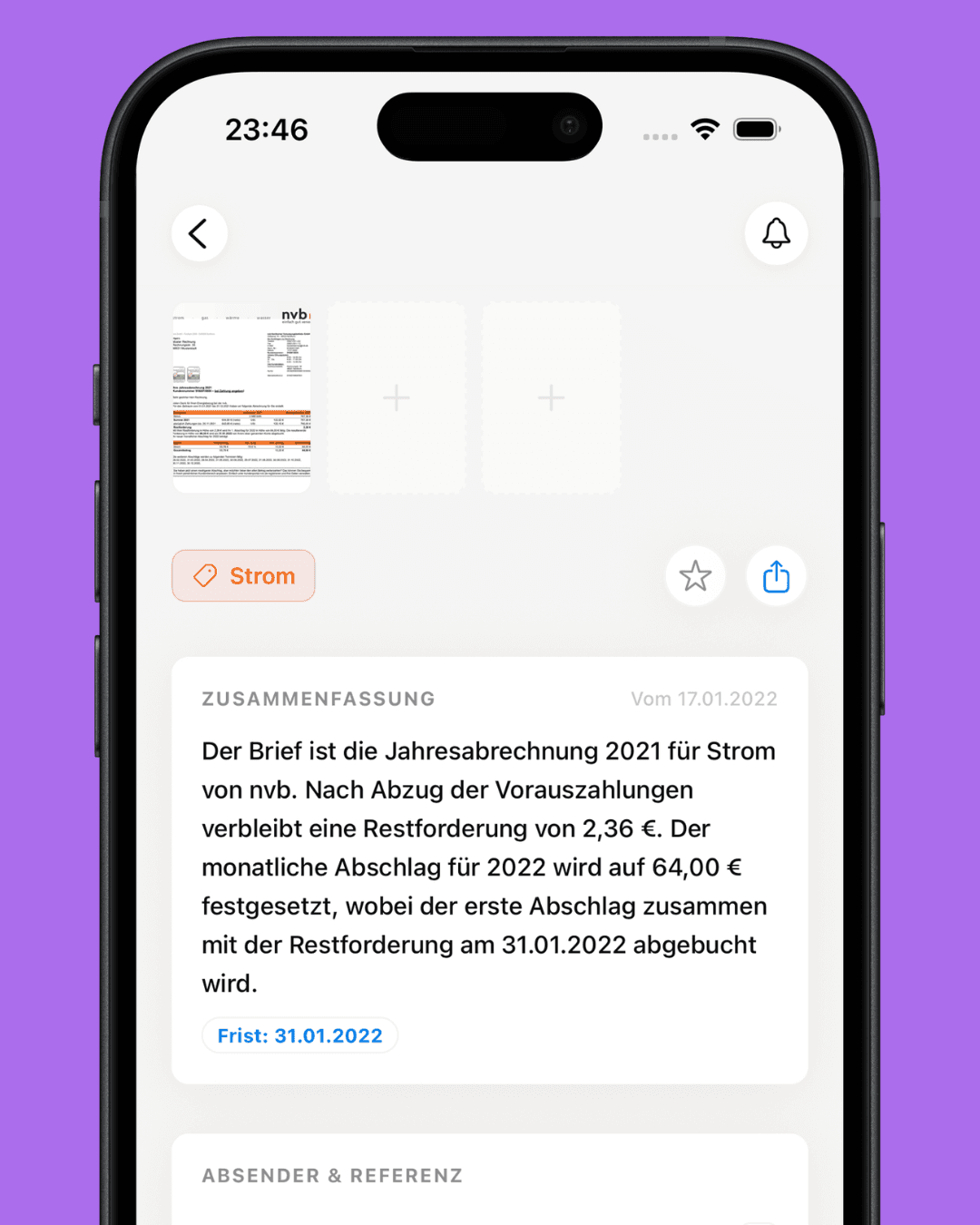Open the Frist: 31.01.2022 deadline chip

299,1035
